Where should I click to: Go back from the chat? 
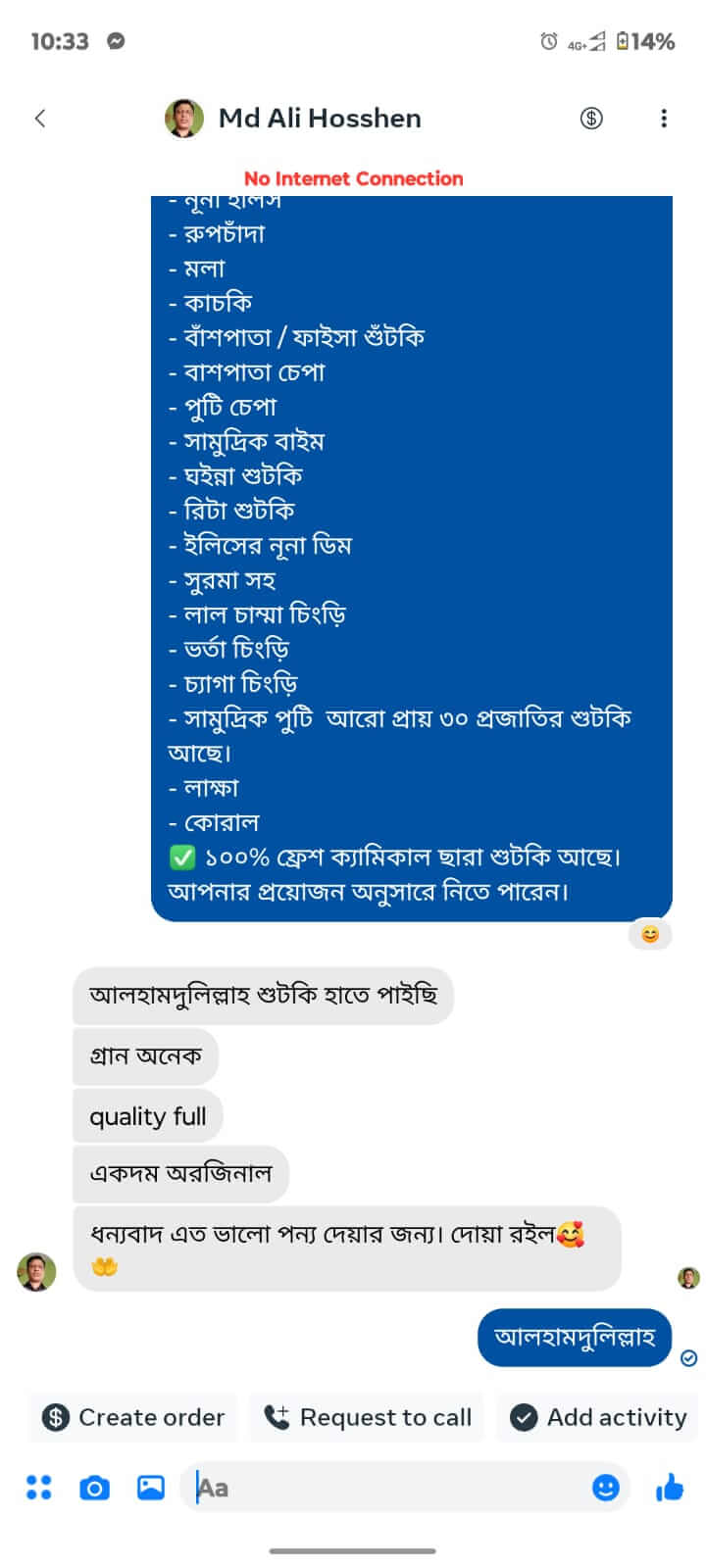click(x=40, y=119)
